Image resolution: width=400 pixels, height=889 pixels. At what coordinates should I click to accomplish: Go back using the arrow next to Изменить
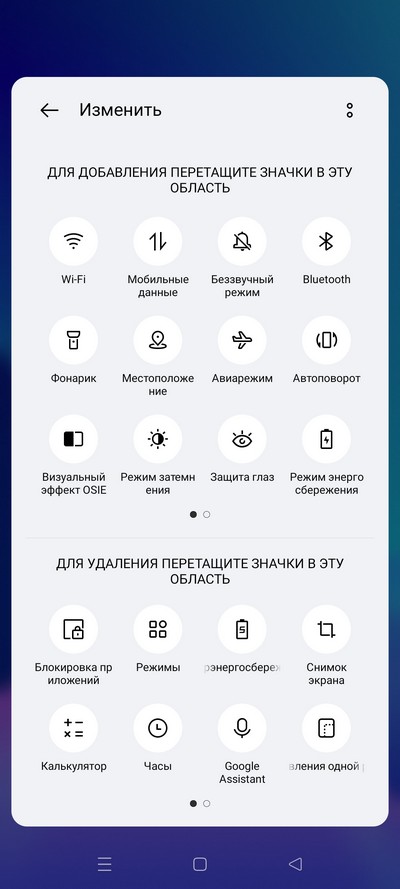pyautogui.click(x=49, y=110)
